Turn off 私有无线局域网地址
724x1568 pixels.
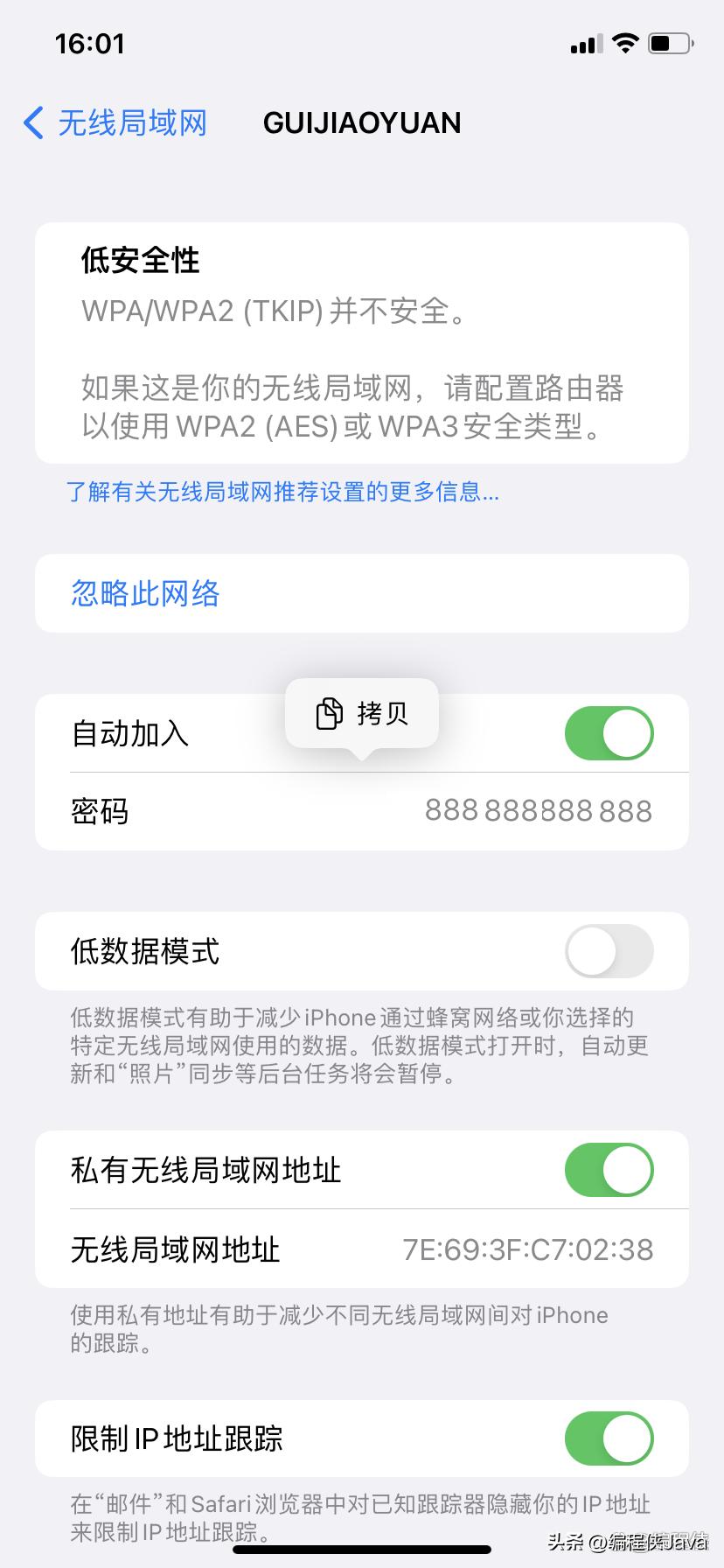tap(609, 1169)
